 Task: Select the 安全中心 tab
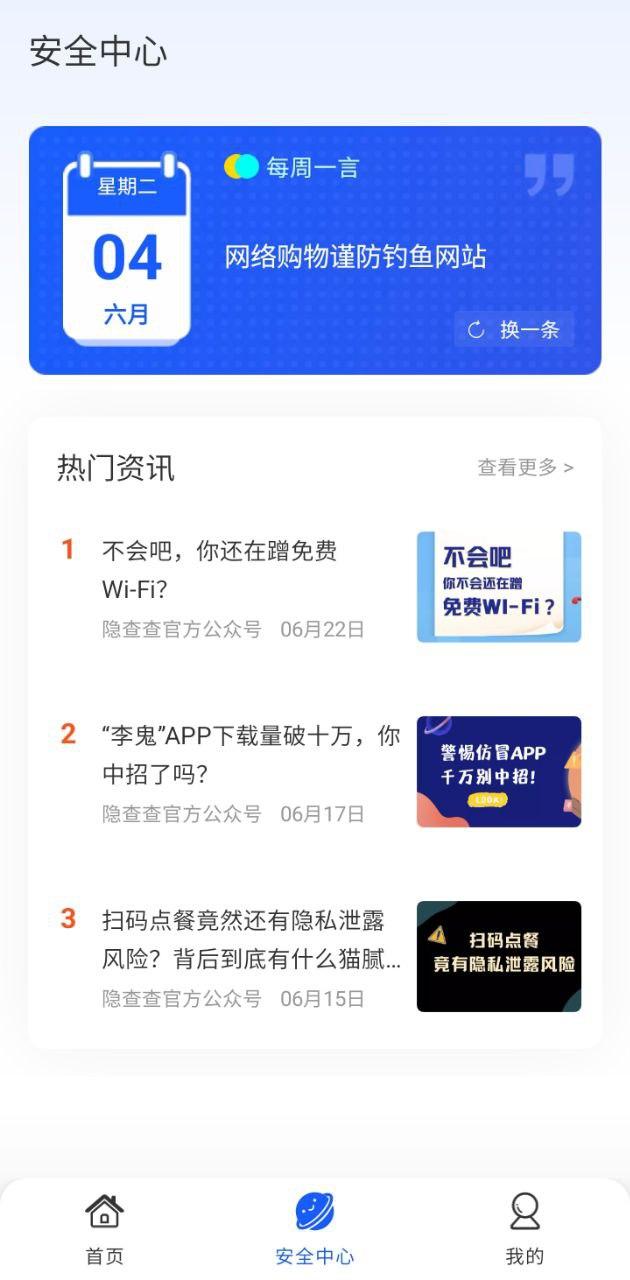[314, 1228]
